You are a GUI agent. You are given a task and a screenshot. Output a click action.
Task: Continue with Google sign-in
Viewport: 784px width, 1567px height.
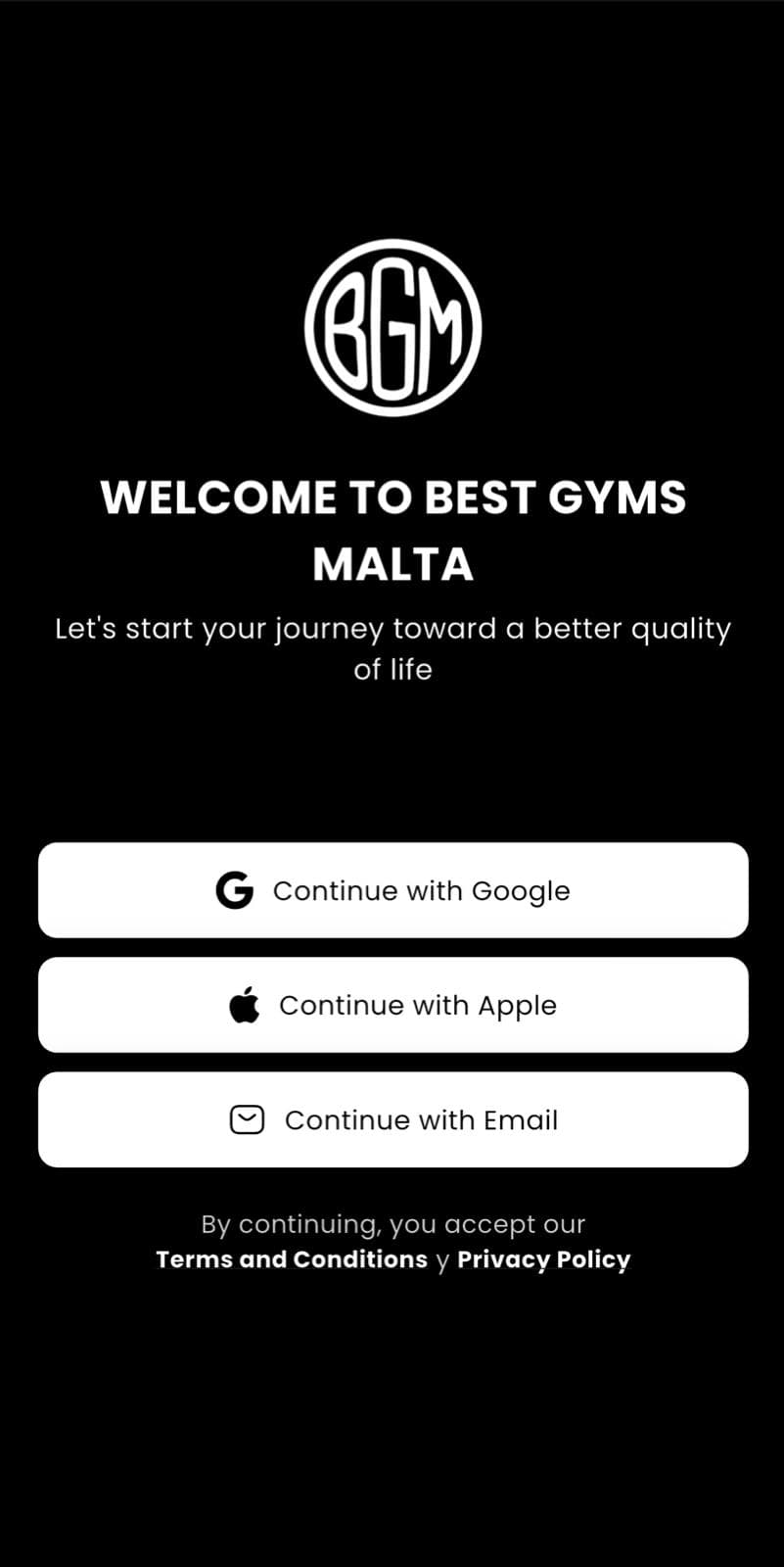[x=392, y=890]
